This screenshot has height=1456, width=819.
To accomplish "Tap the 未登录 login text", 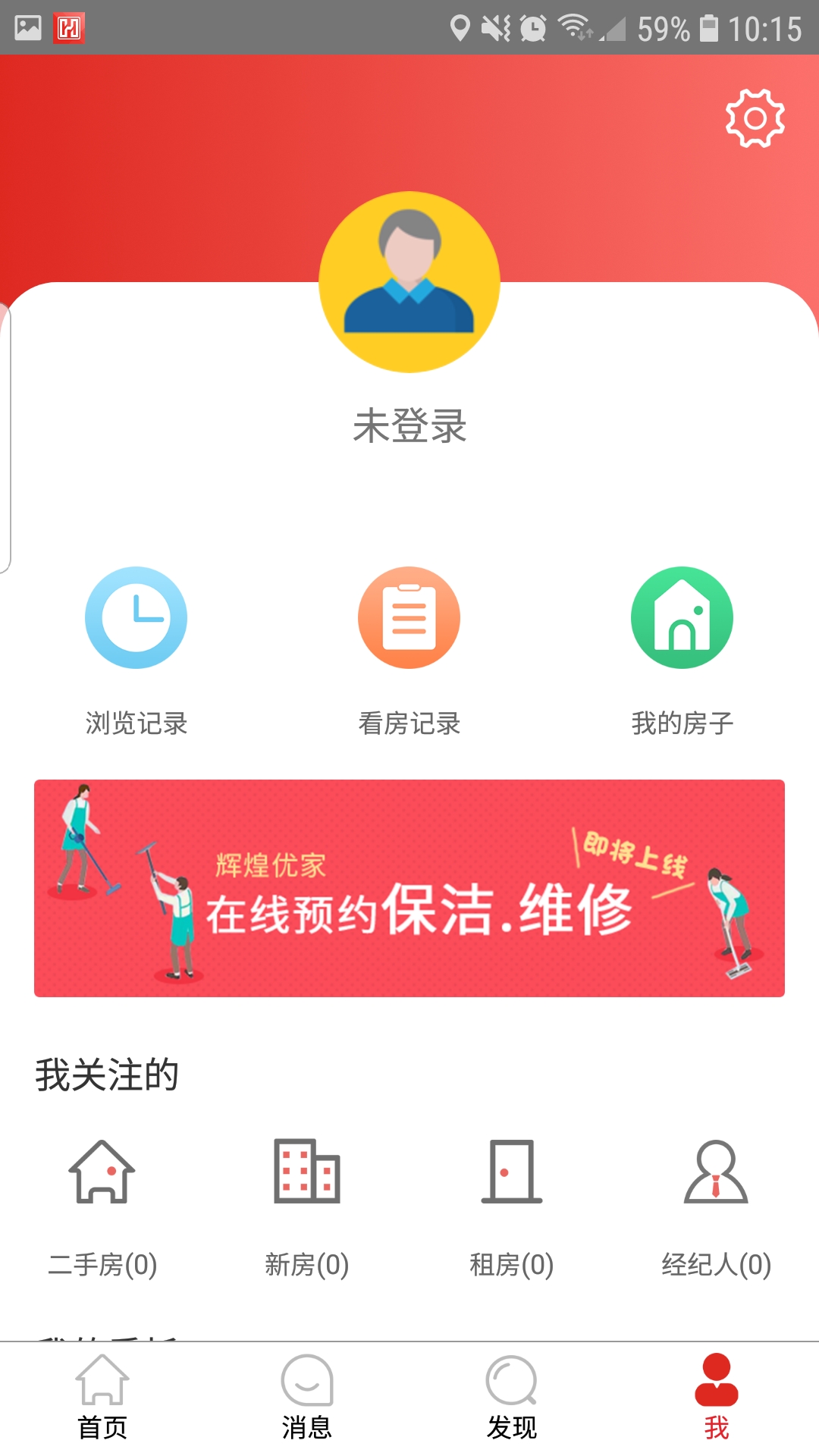I will [x=409, y=426].
